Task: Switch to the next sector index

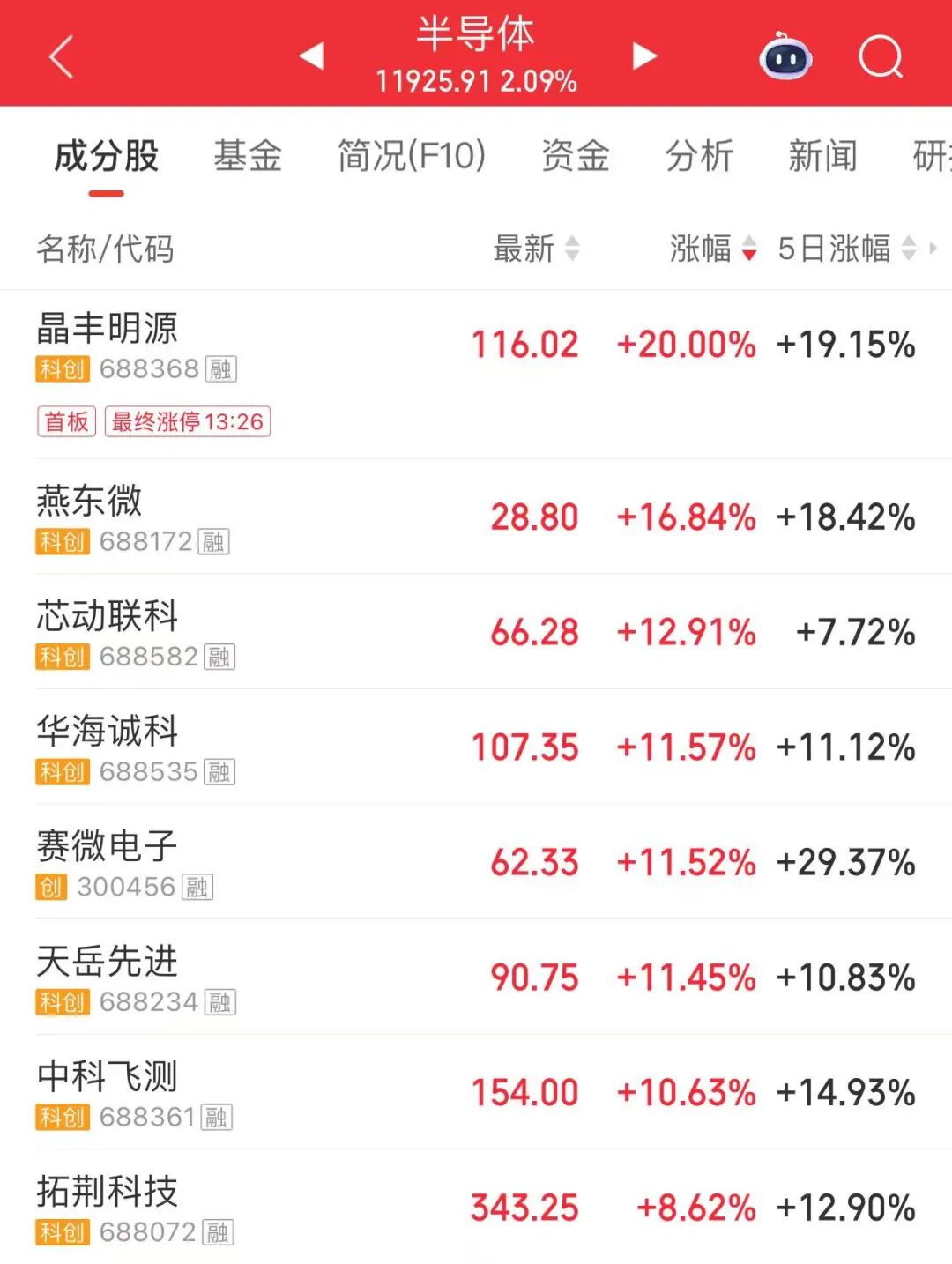Action: (x=644, y=56)
